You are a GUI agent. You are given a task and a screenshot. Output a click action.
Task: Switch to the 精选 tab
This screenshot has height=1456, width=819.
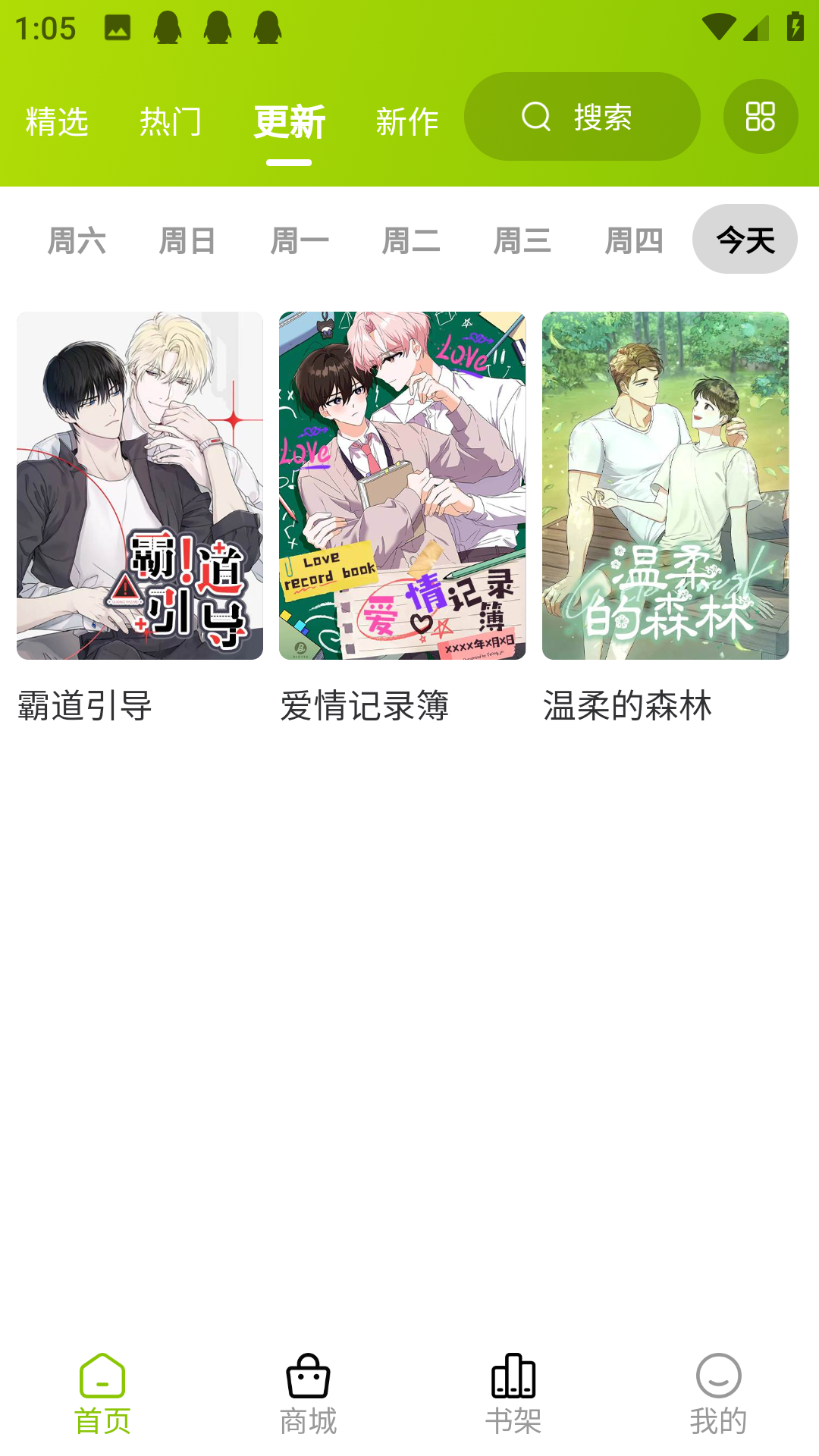click(57, 121)
